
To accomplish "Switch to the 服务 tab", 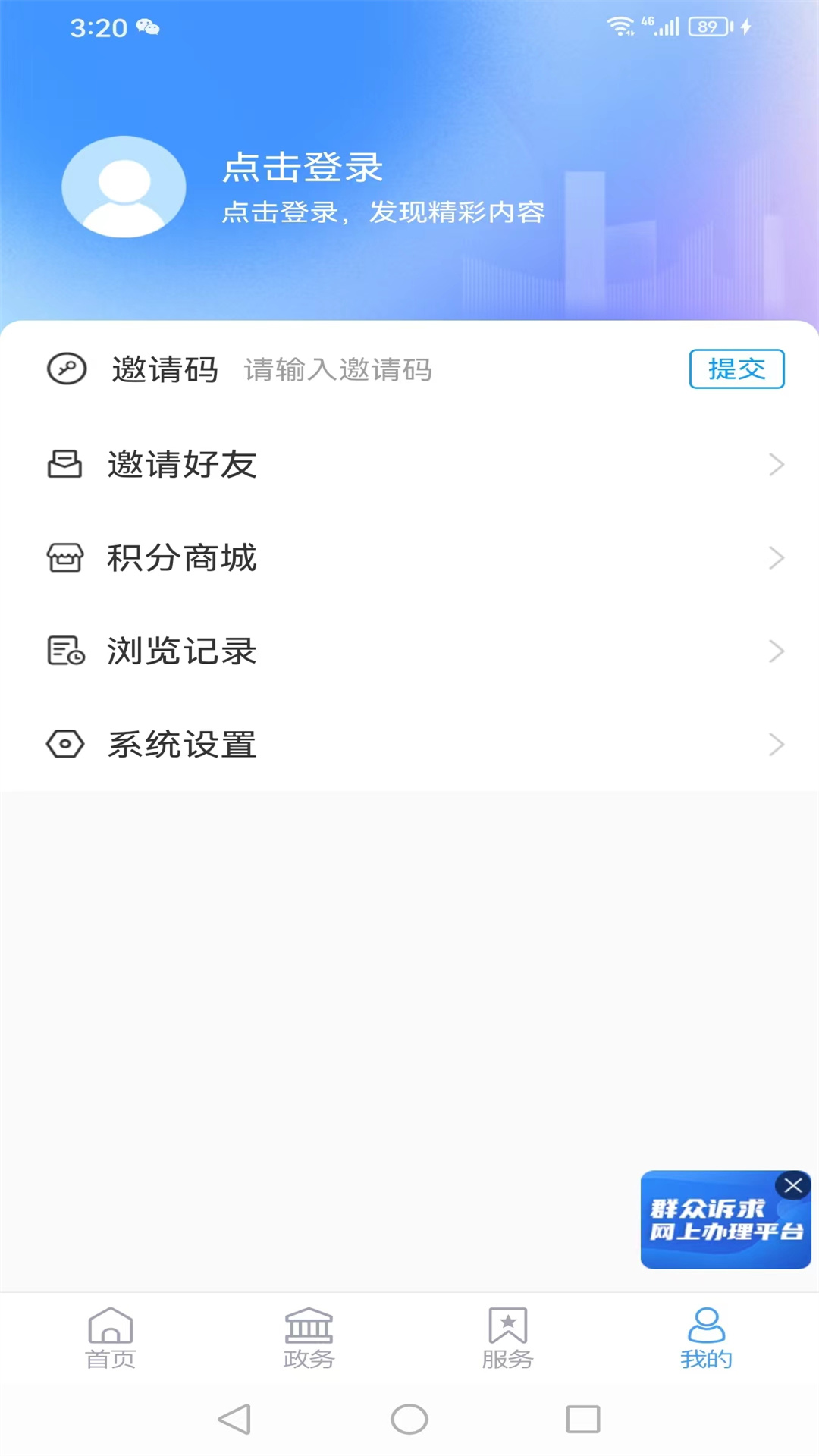I will (x=507, y=1338).
